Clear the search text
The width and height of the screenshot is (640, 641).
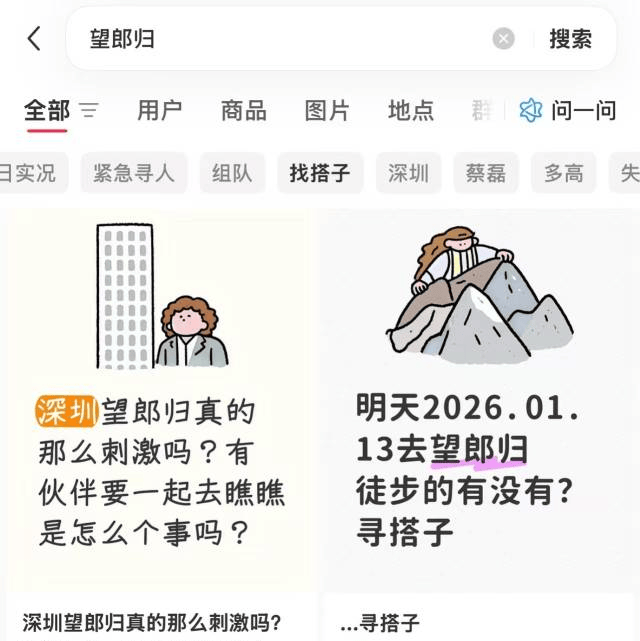point(504,39)
